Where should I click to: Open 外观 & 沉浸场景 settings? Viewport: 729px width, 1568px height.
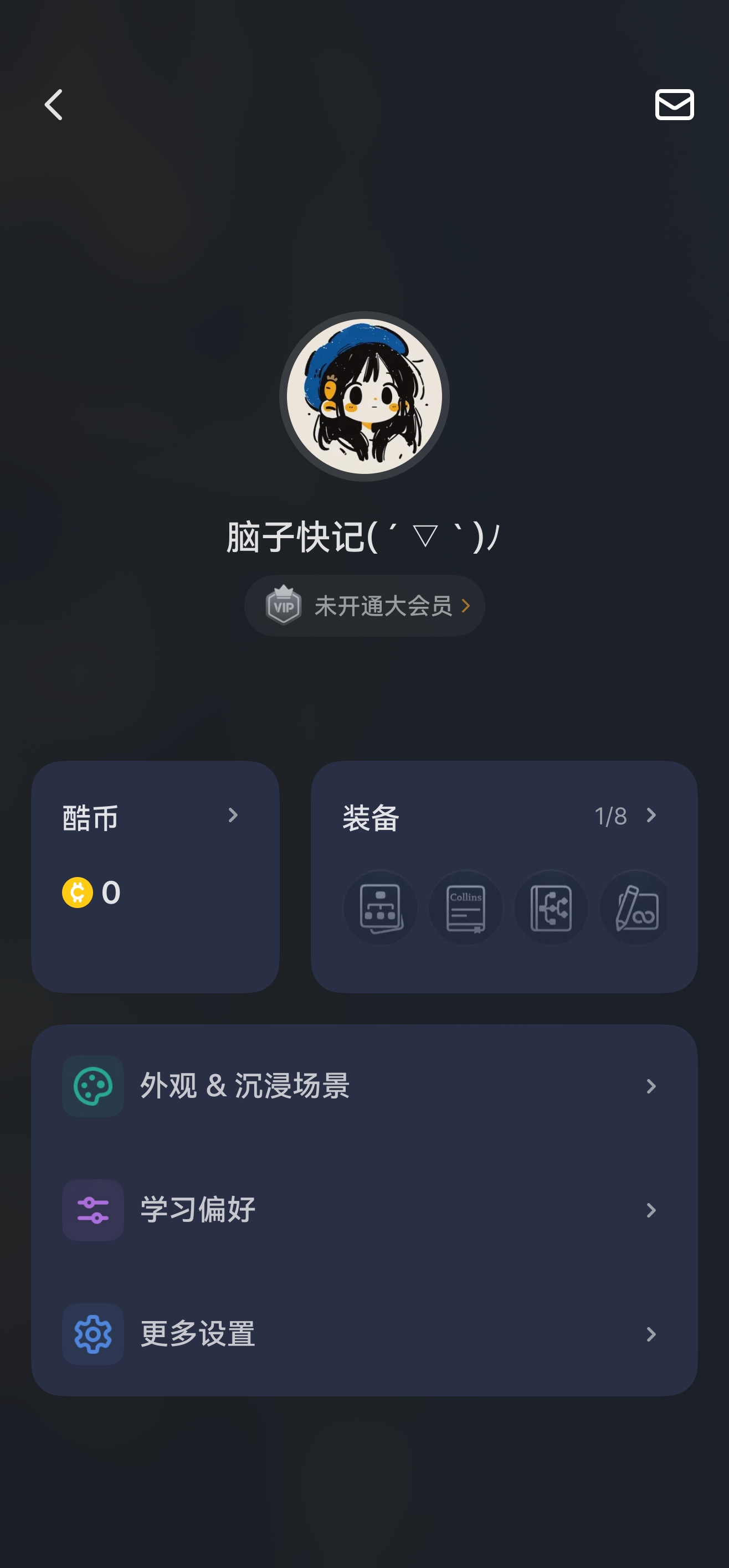point(364,1086)
